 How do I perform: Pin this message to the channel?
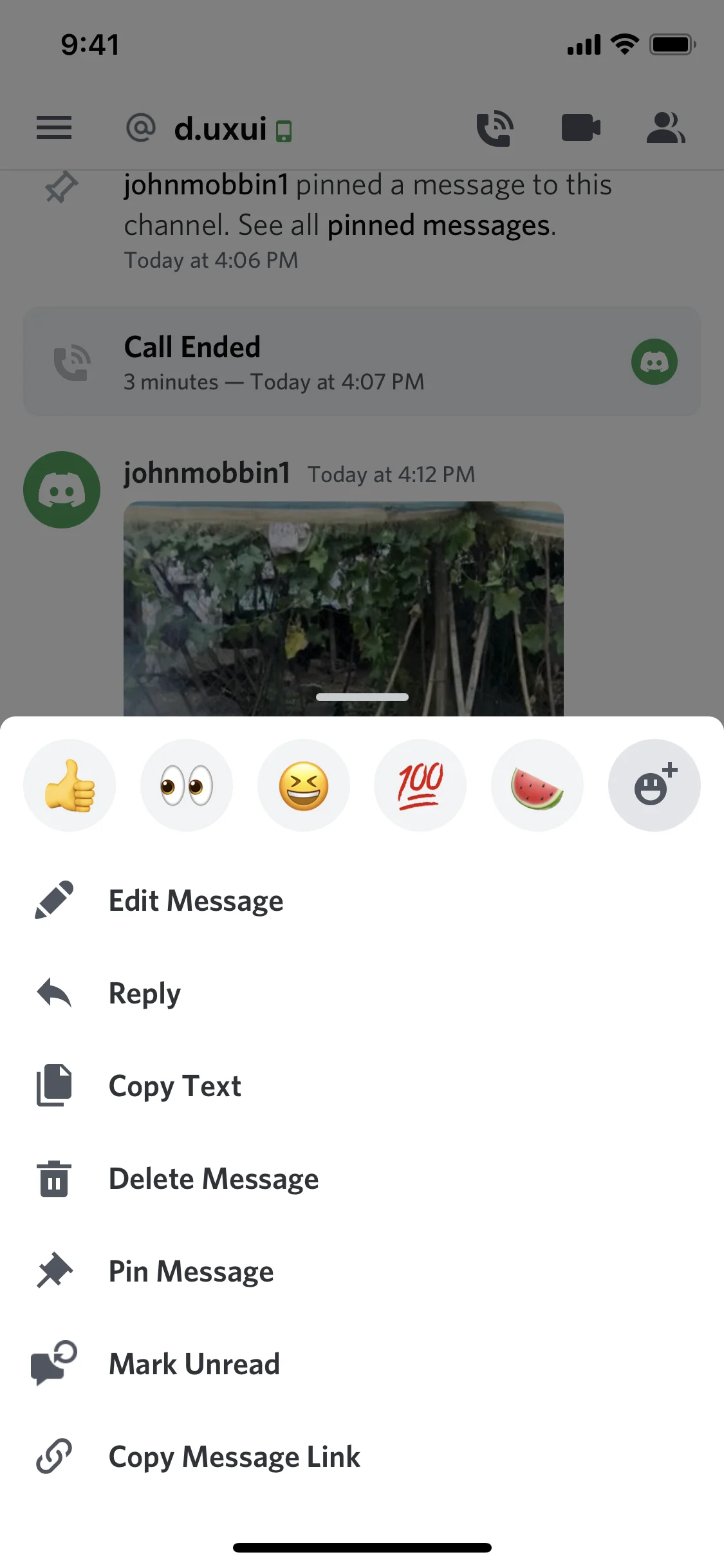190,1271
